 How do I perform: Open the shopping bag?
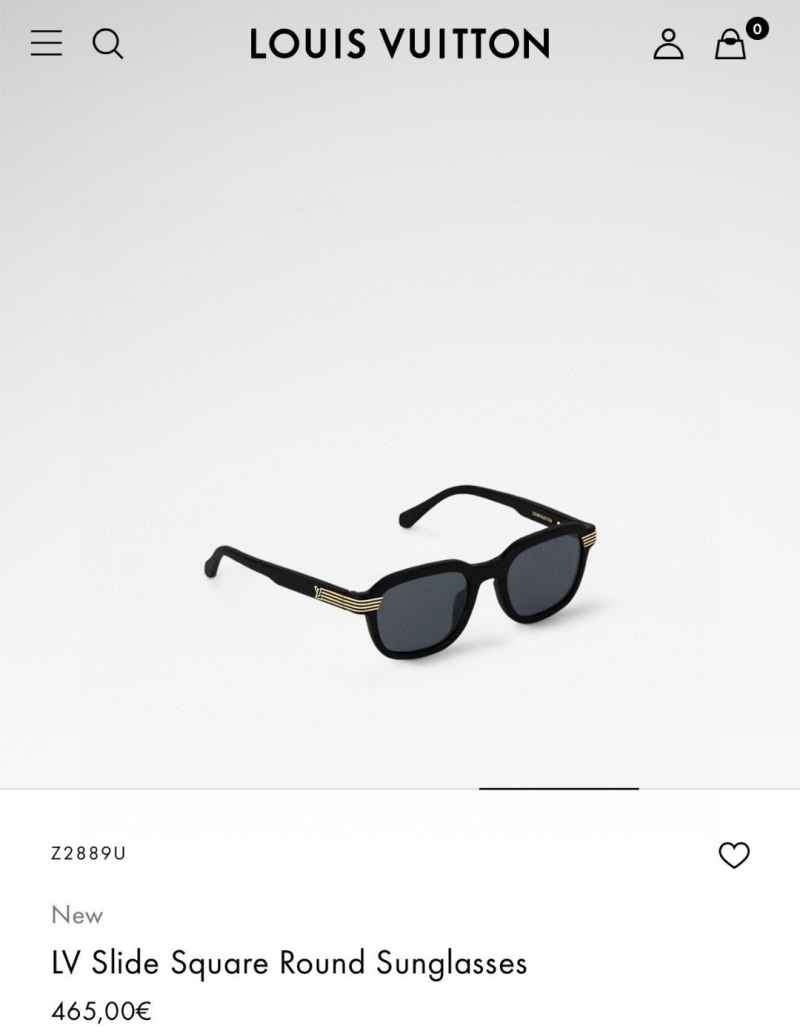[731, 44]
